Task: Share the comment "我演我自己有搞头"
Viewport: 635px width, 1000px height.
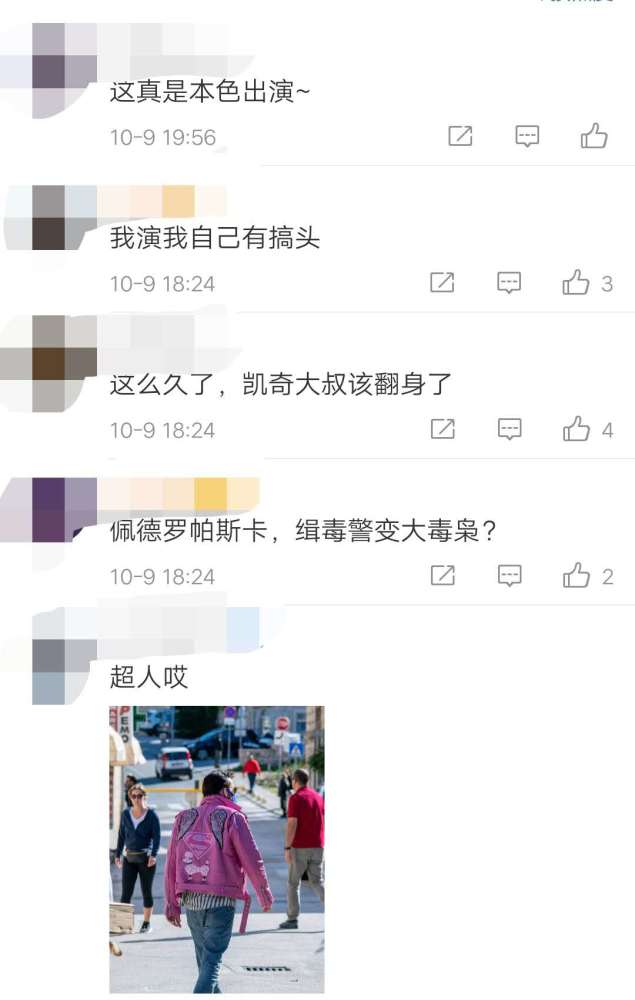Action: [x=442, y=283]
